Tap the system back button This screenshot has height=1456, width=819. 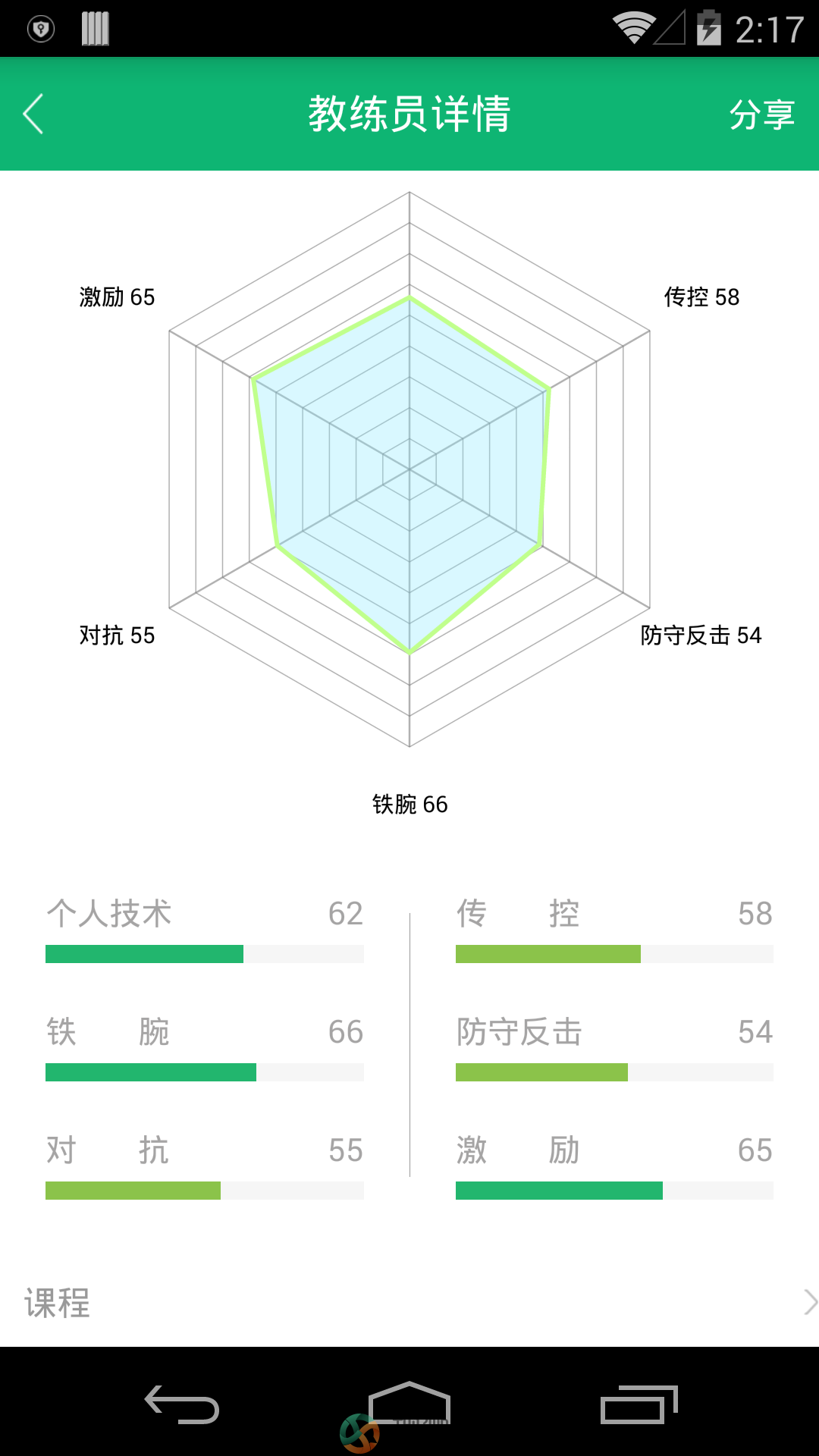coord(182,1404)
